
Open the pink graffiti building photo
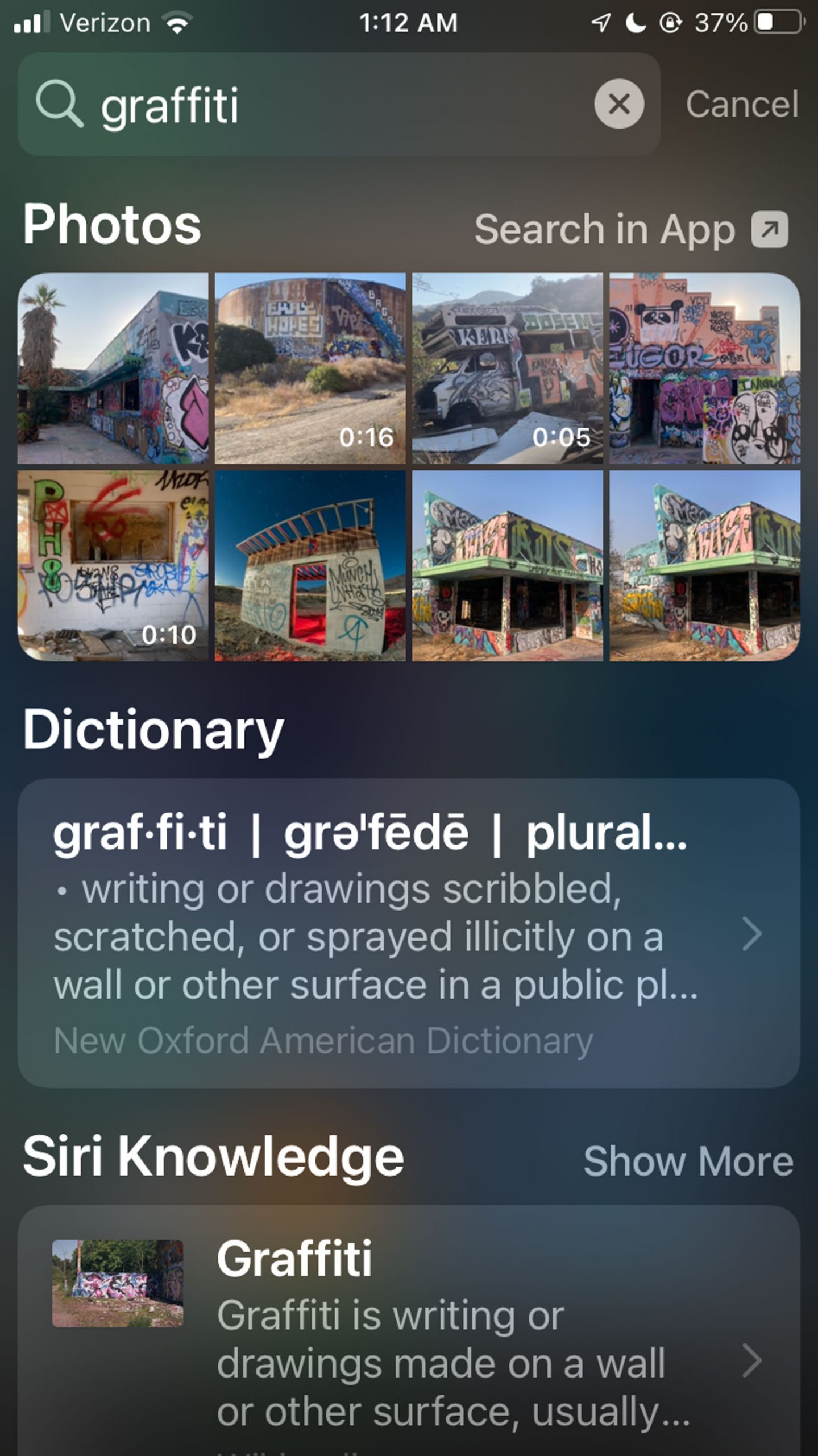(705, 368)
